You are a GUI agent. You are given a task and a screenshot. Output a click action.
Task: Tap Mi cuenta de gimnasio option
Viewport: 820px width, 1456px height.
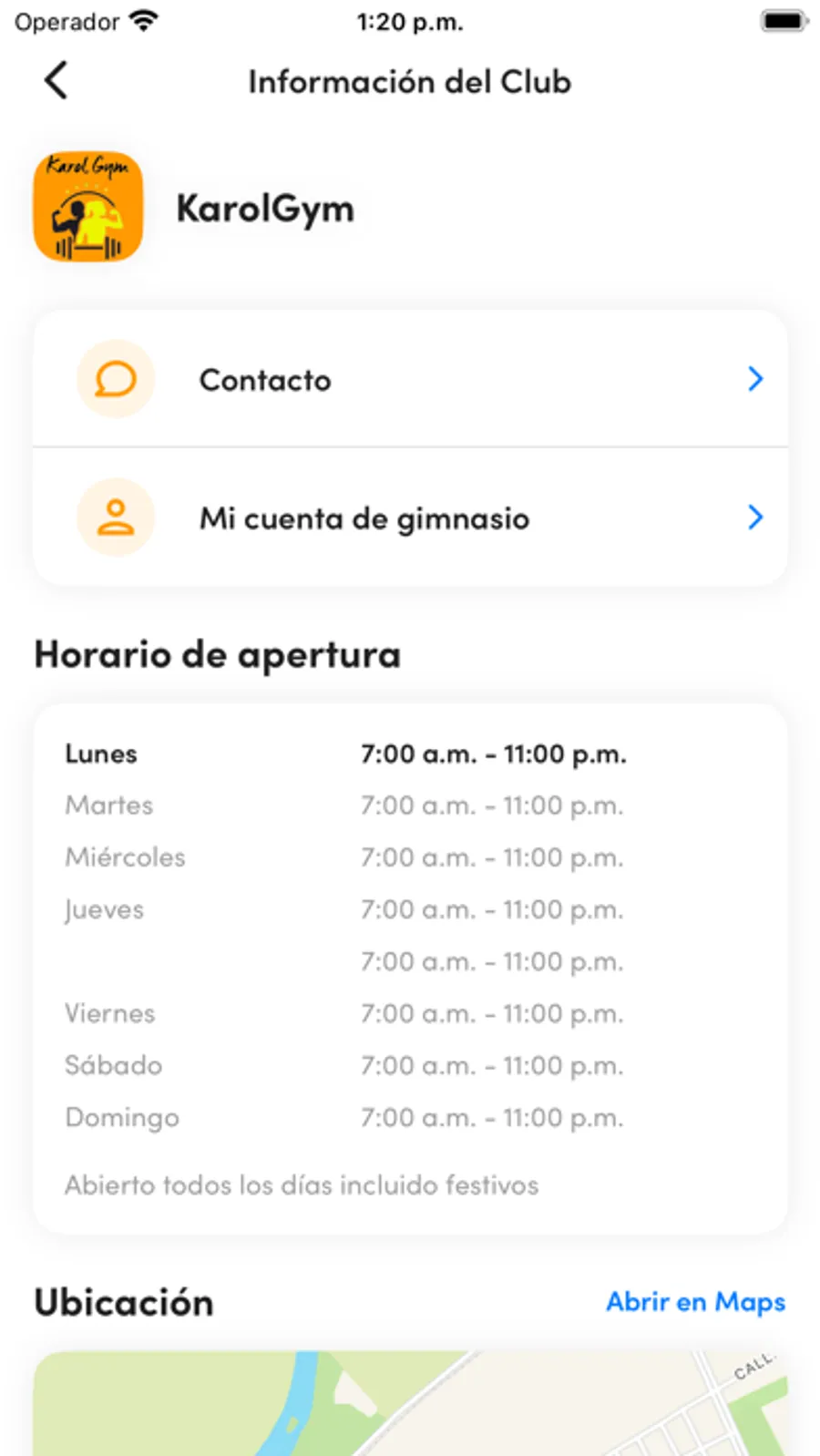[x=364, y=518]
